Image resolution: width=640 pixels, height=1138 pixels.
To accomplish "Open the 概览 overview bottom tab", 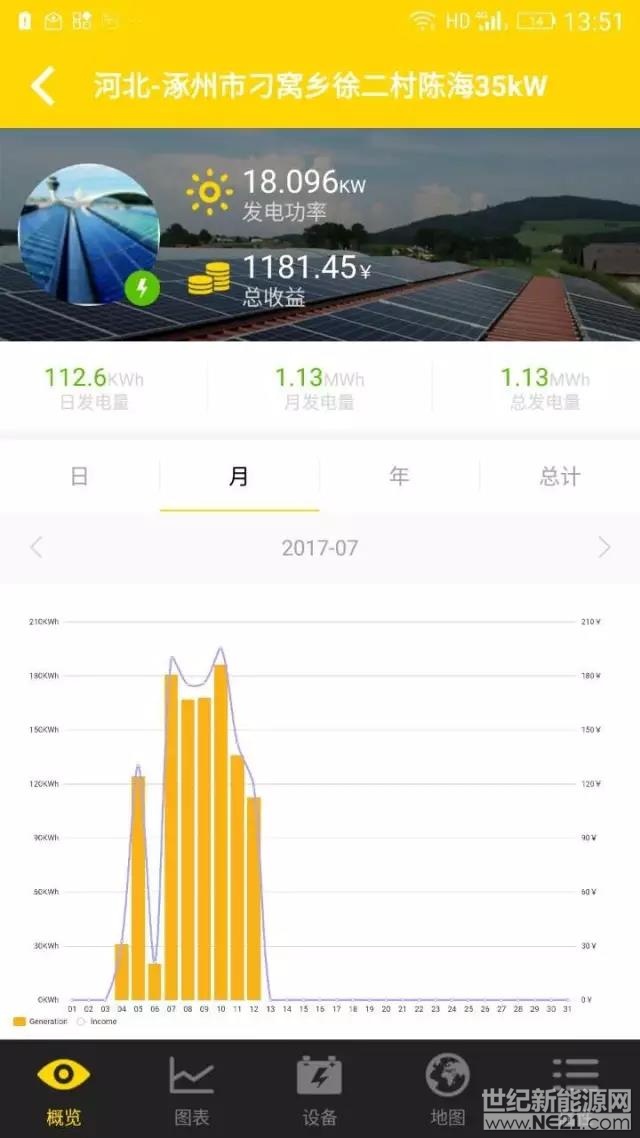I will [64, 1090].
